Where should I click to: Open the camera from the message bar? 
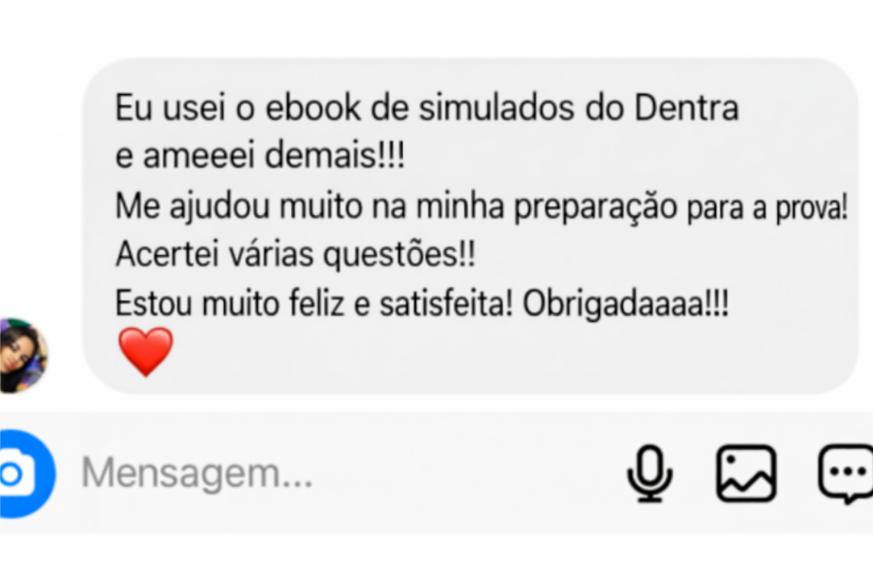click(18, 473)
